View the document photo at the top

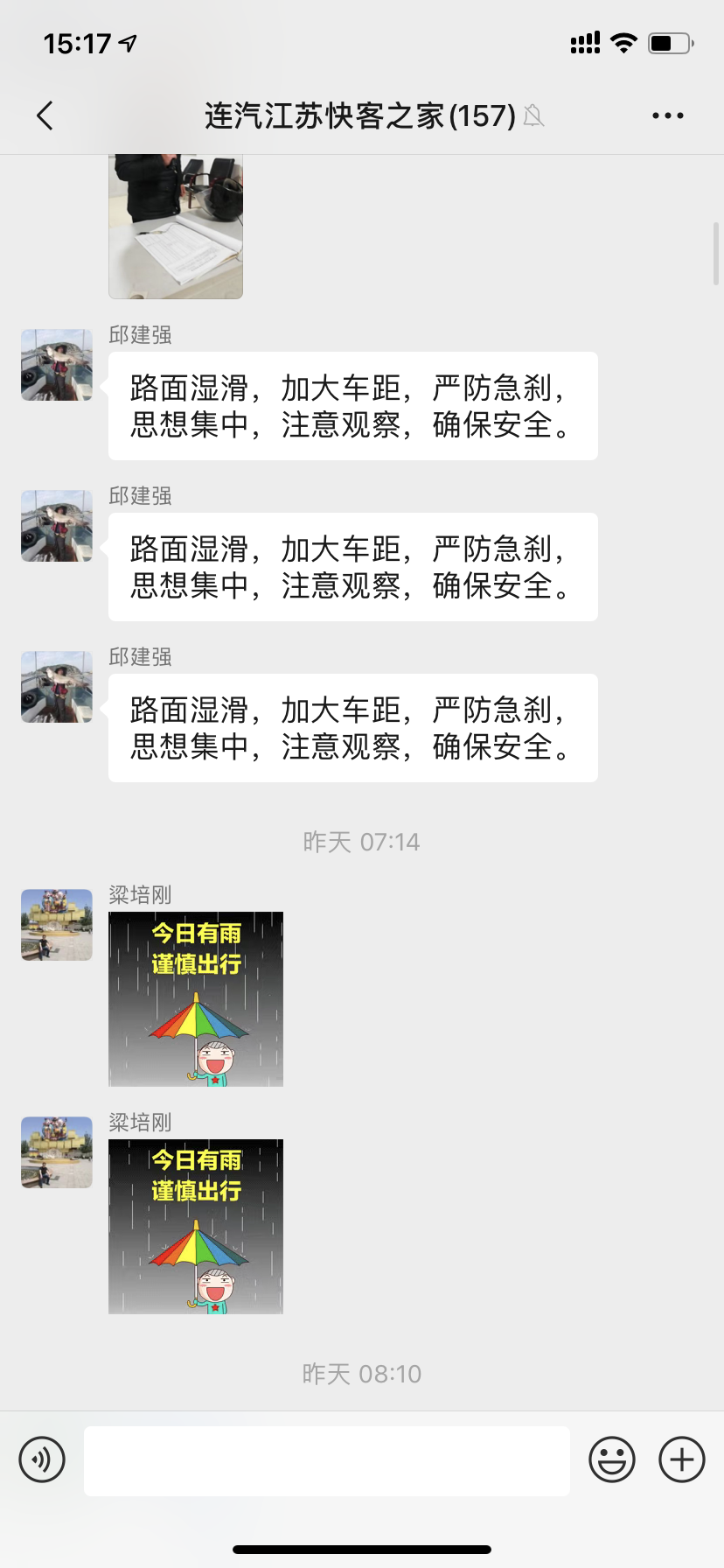point(176,226)
